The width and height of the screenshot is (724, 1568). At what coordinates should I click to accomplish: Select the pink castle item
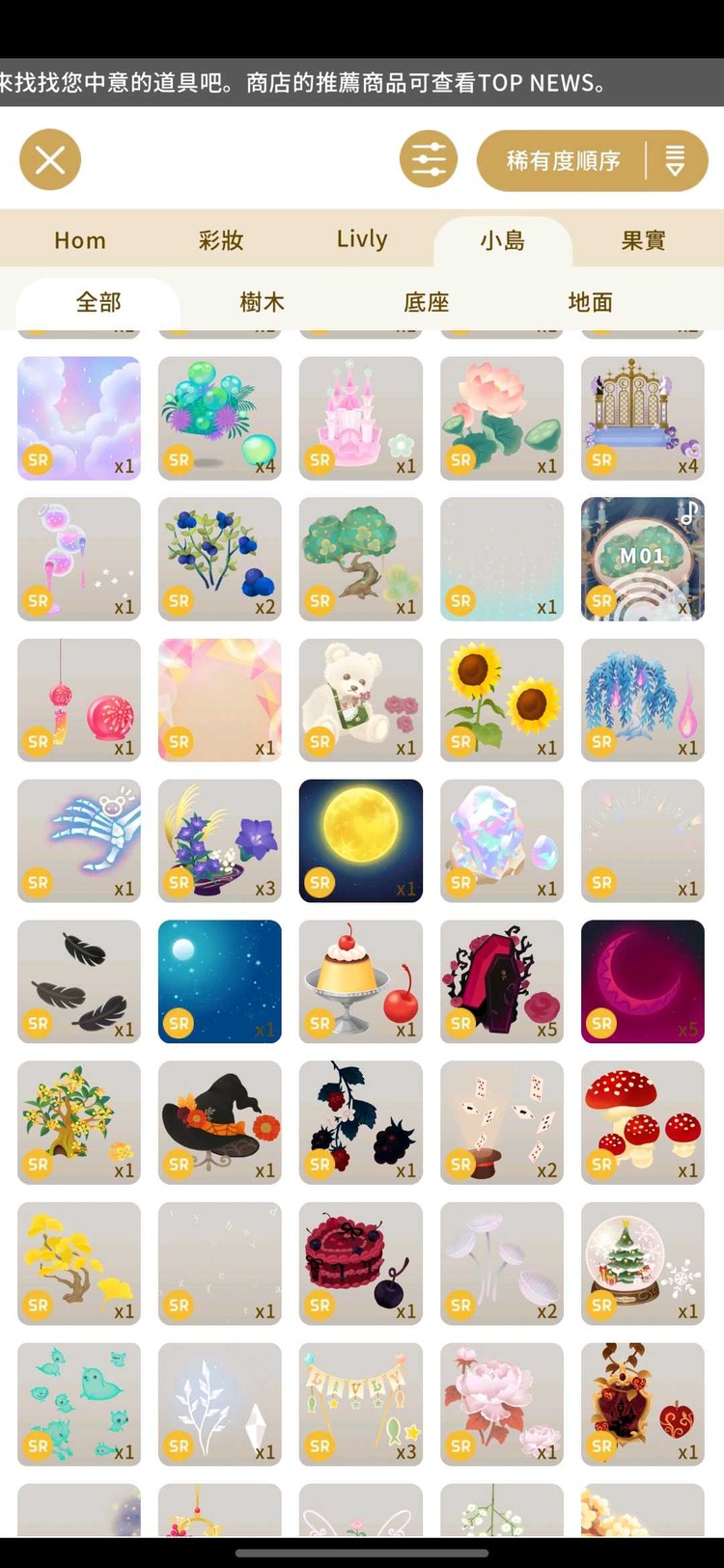(x=361, y=418)
